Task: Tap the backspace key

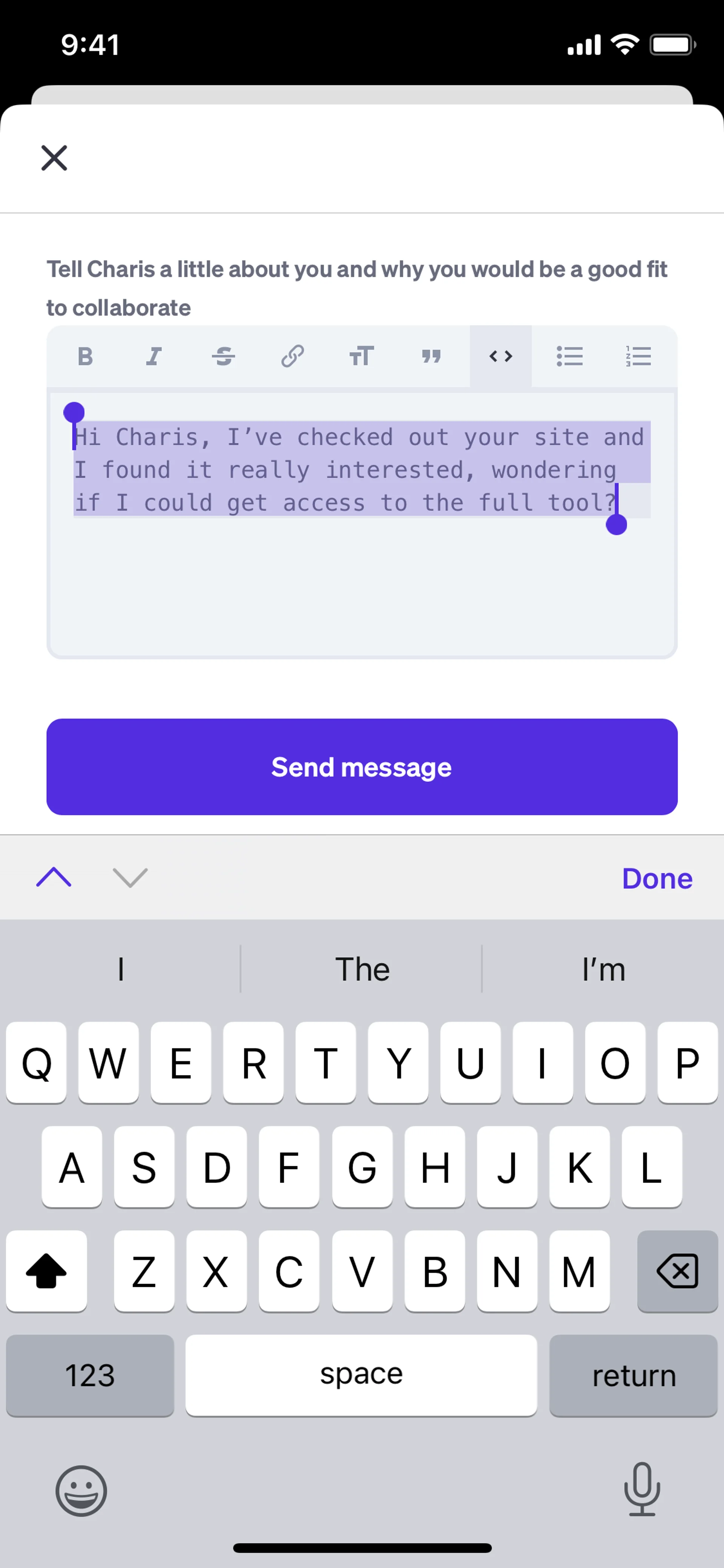Action: 677,1272
